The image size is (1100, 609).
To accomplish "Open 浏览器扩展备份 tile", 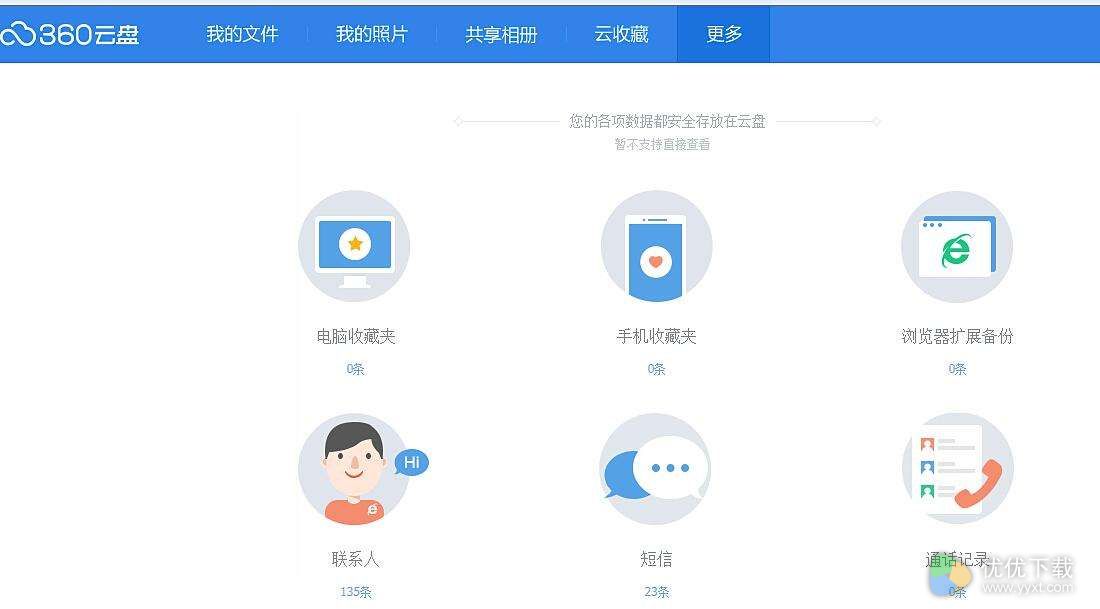I will 957,247.
